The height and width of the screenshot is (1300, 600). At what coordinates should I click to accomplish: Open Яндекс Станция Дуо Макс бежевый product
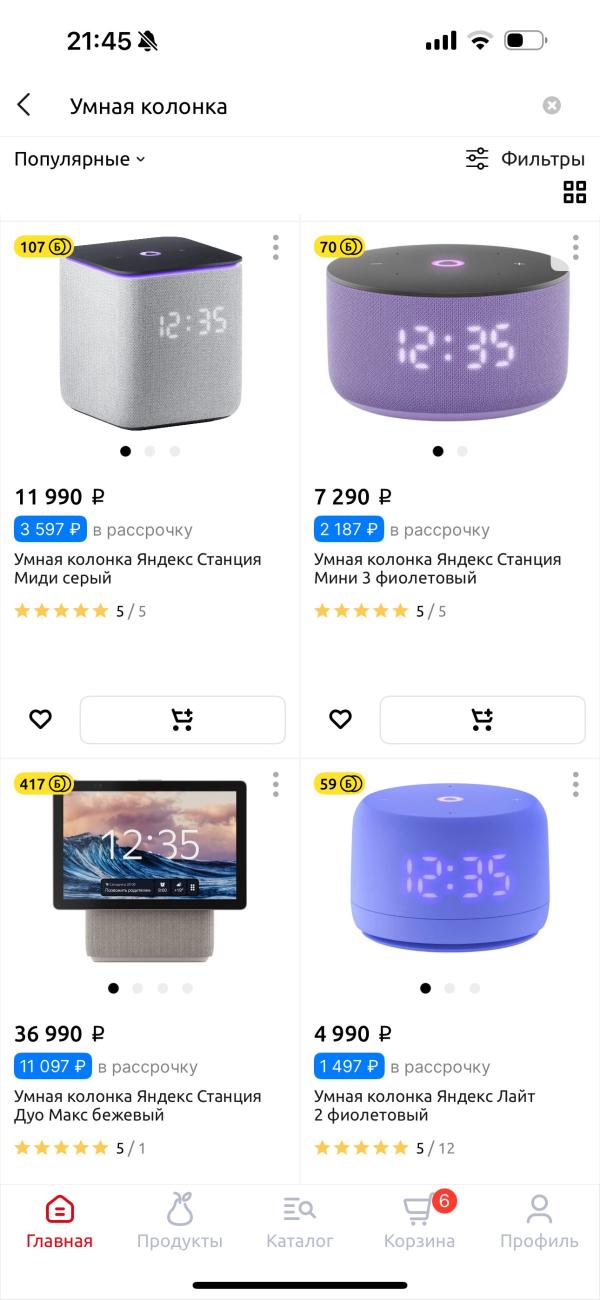click(138, 1105)
